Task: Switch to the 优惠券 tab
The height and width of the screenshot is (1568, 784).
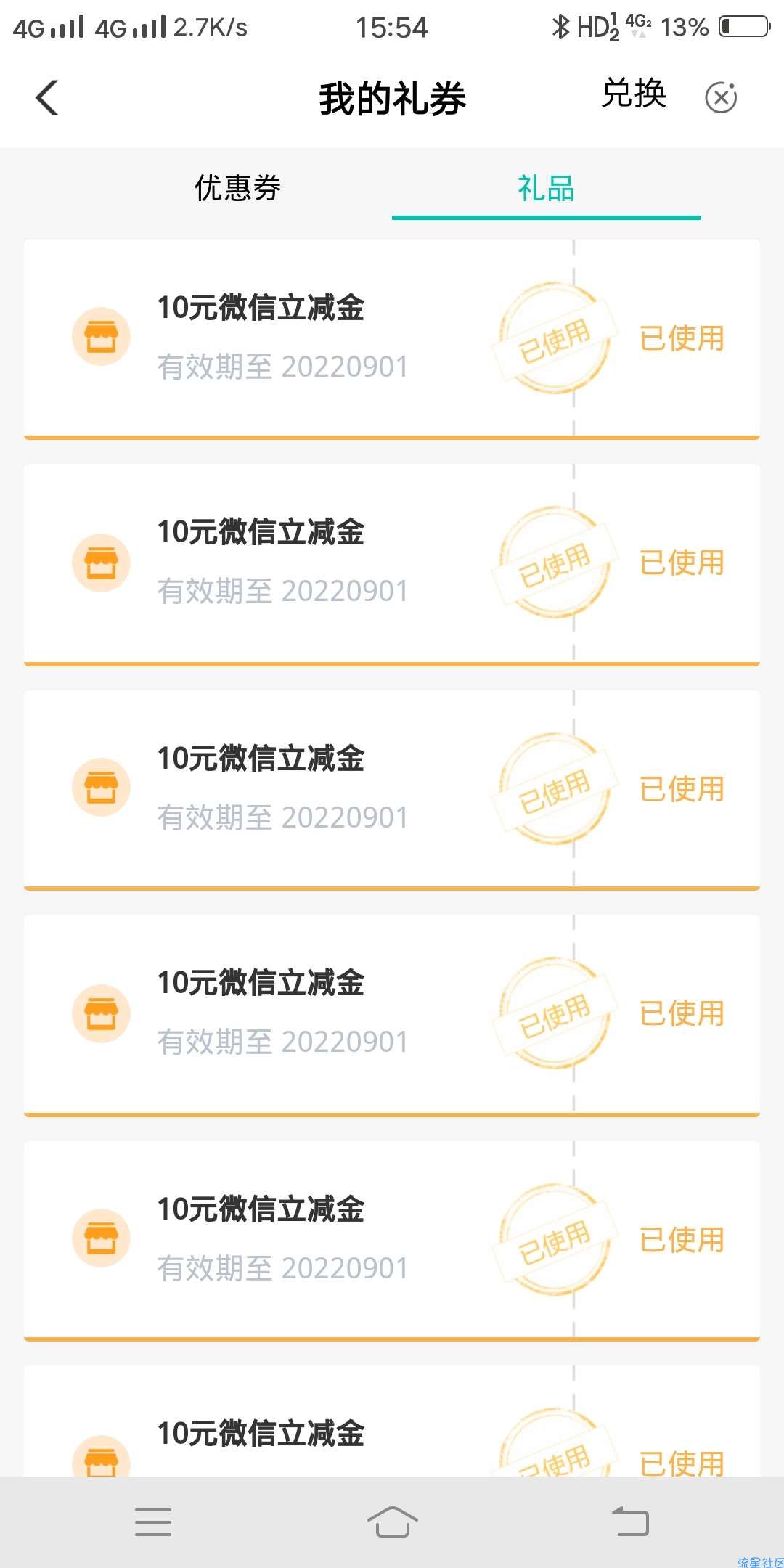Action: click(x=237, y=188)
